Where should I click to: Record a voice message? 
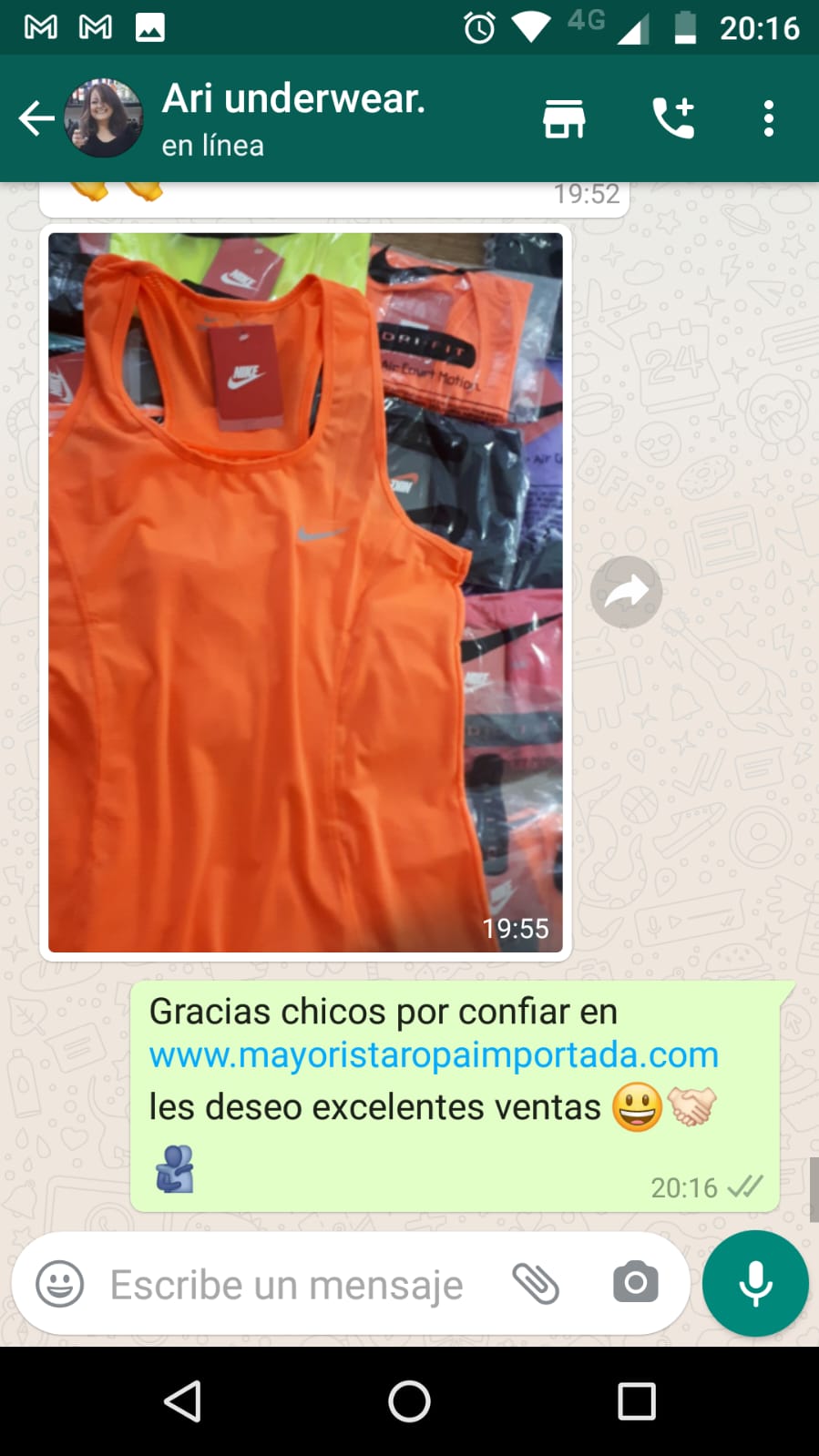(x=754, y=1283)
